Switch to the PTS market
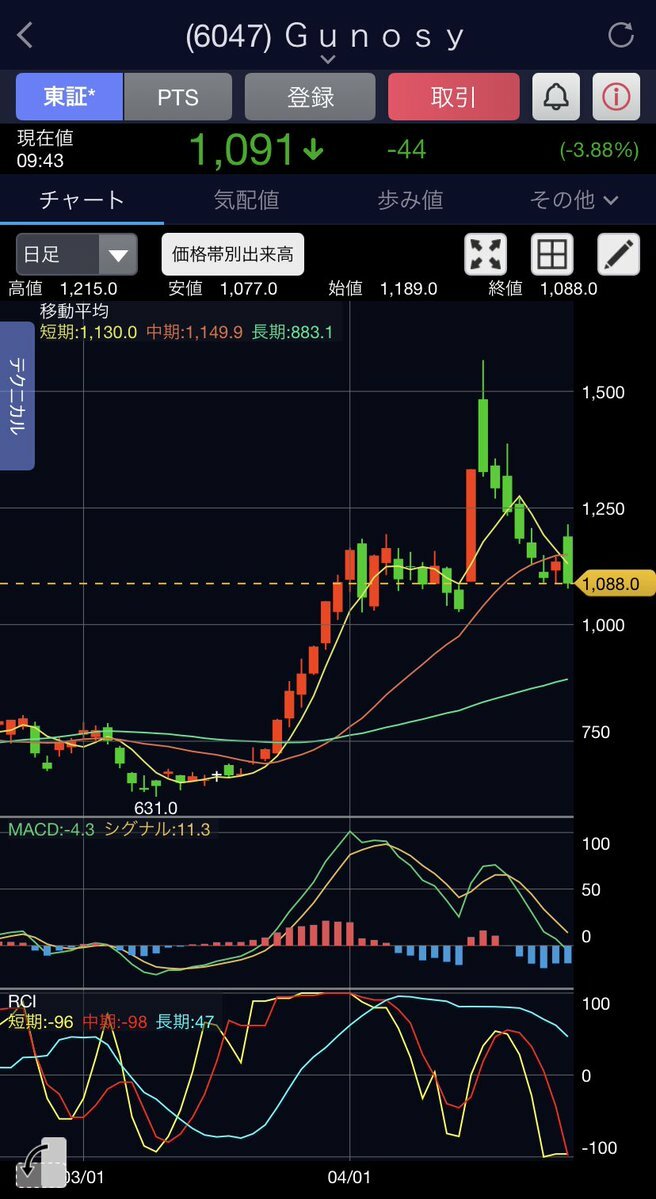656x1199 pixels. (178, 97)
